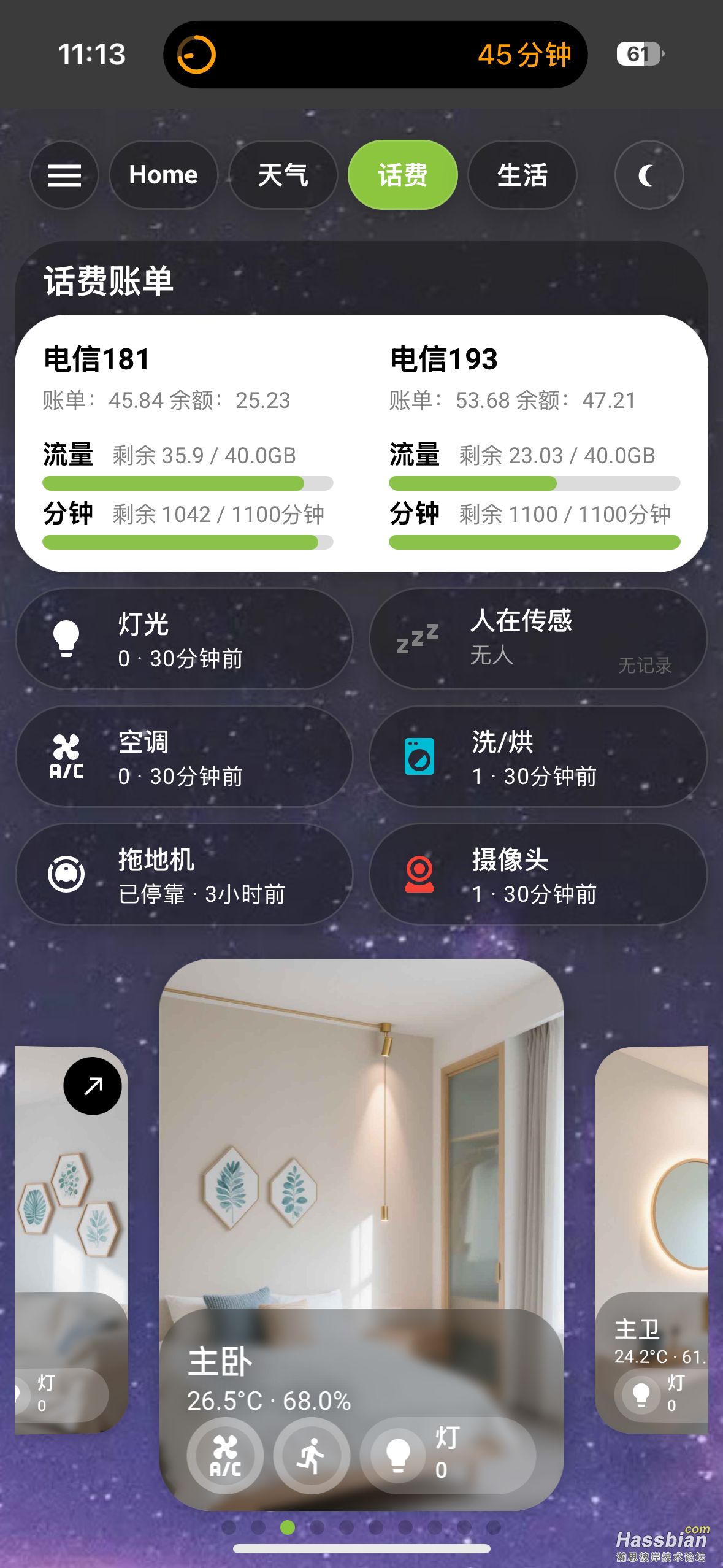723x1568 pixels.
Task: Open the 拖地机 mop robot card
Action: 184,875
